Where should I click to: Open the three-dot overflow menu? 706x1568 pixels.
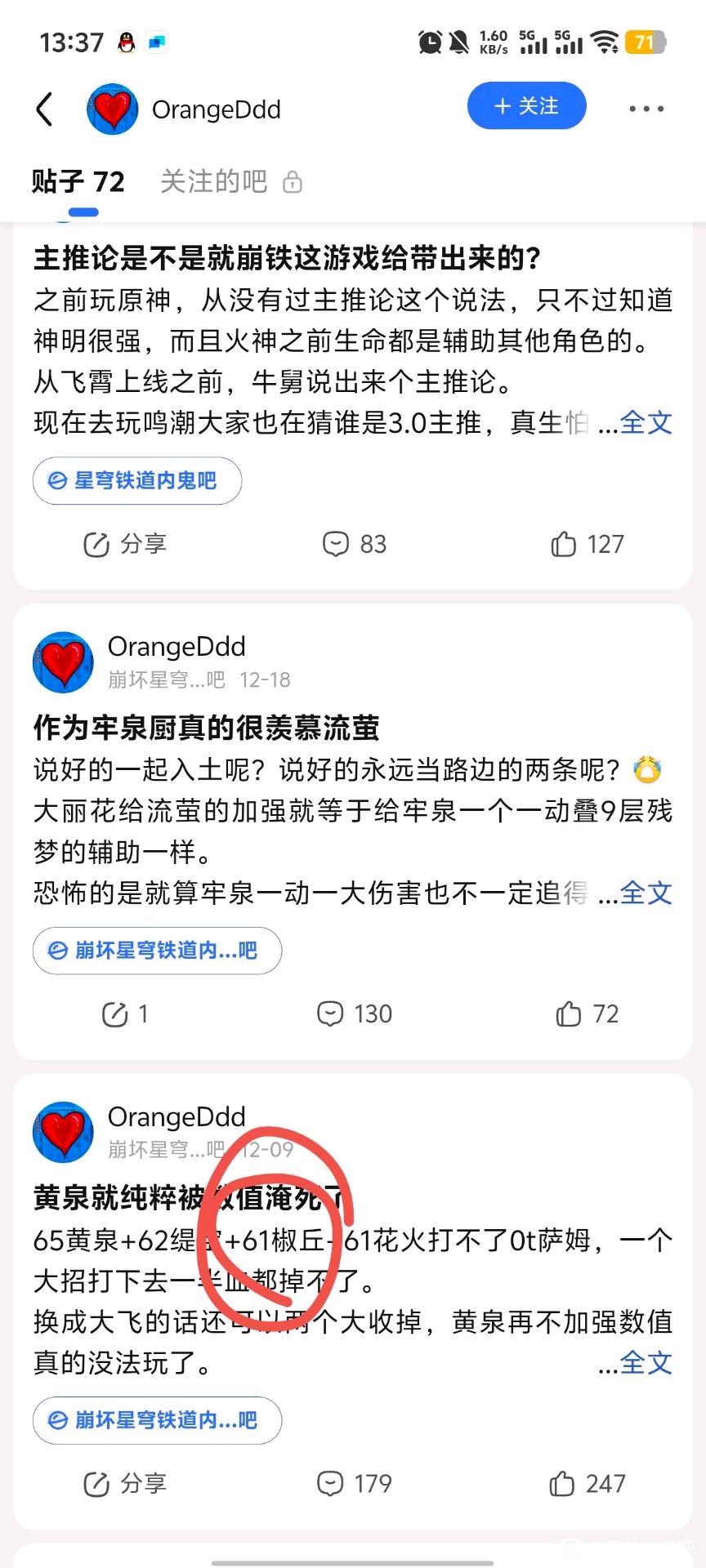(646, 109)
